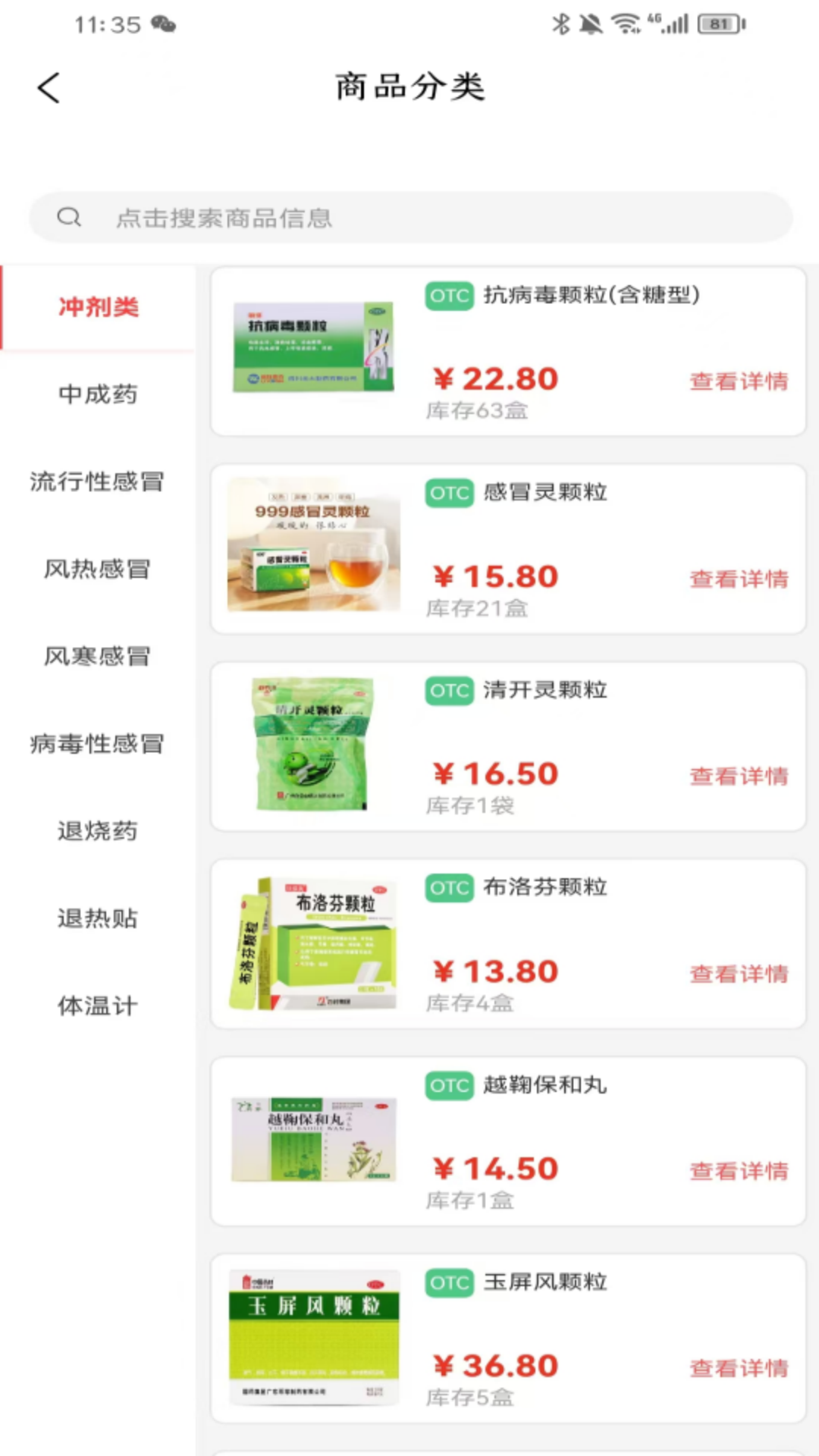Select the 风热感冒 category
Screen dimensions: 819x1456
(98, 570)
